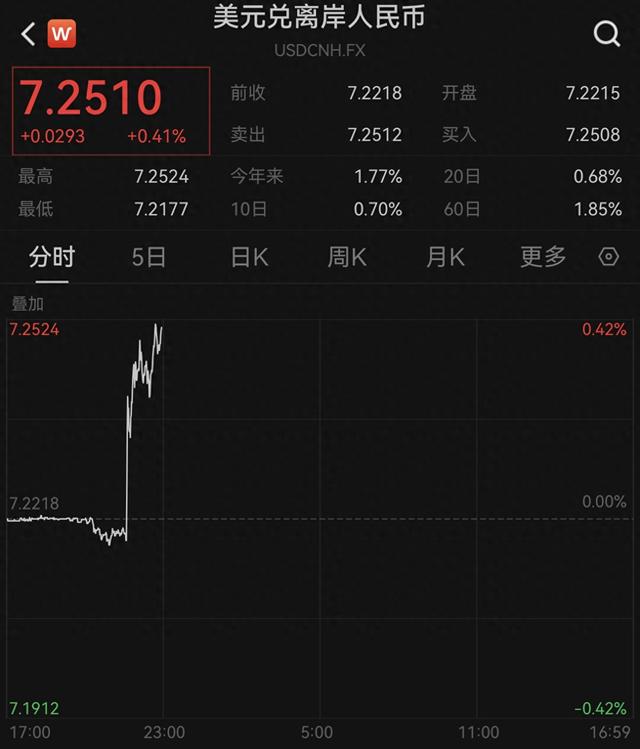640x749 pixels.
Task: Tap 叠加 to overlay a comparison
Action: click(x=27, y=303)
